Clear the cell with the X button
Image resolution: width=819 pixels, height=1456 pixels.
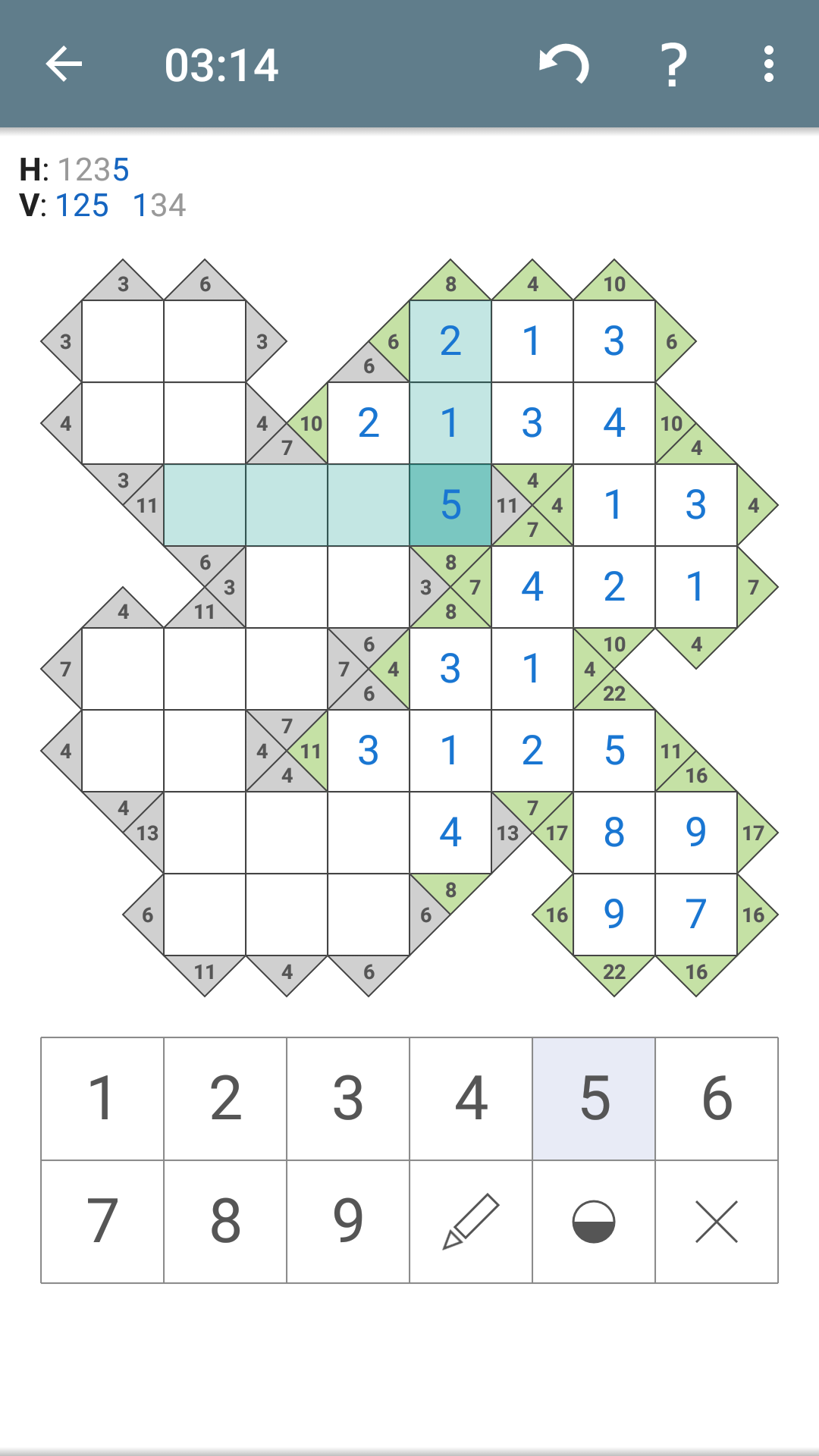pos(717,1221)
